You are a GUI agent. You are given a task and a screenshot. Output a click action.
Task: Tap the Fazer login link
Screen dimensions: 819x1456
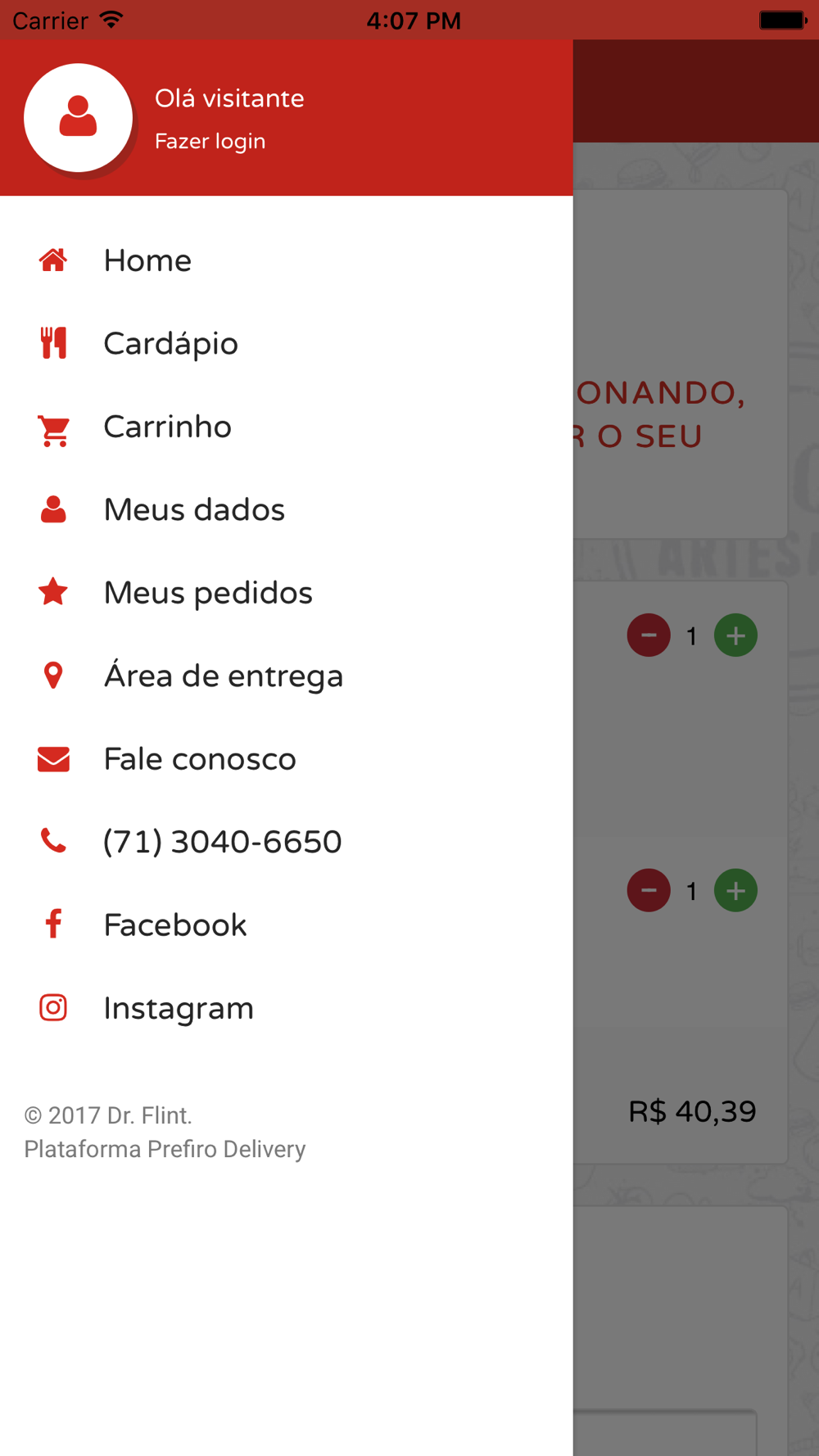pyautogui.click(x=210, y=142)
